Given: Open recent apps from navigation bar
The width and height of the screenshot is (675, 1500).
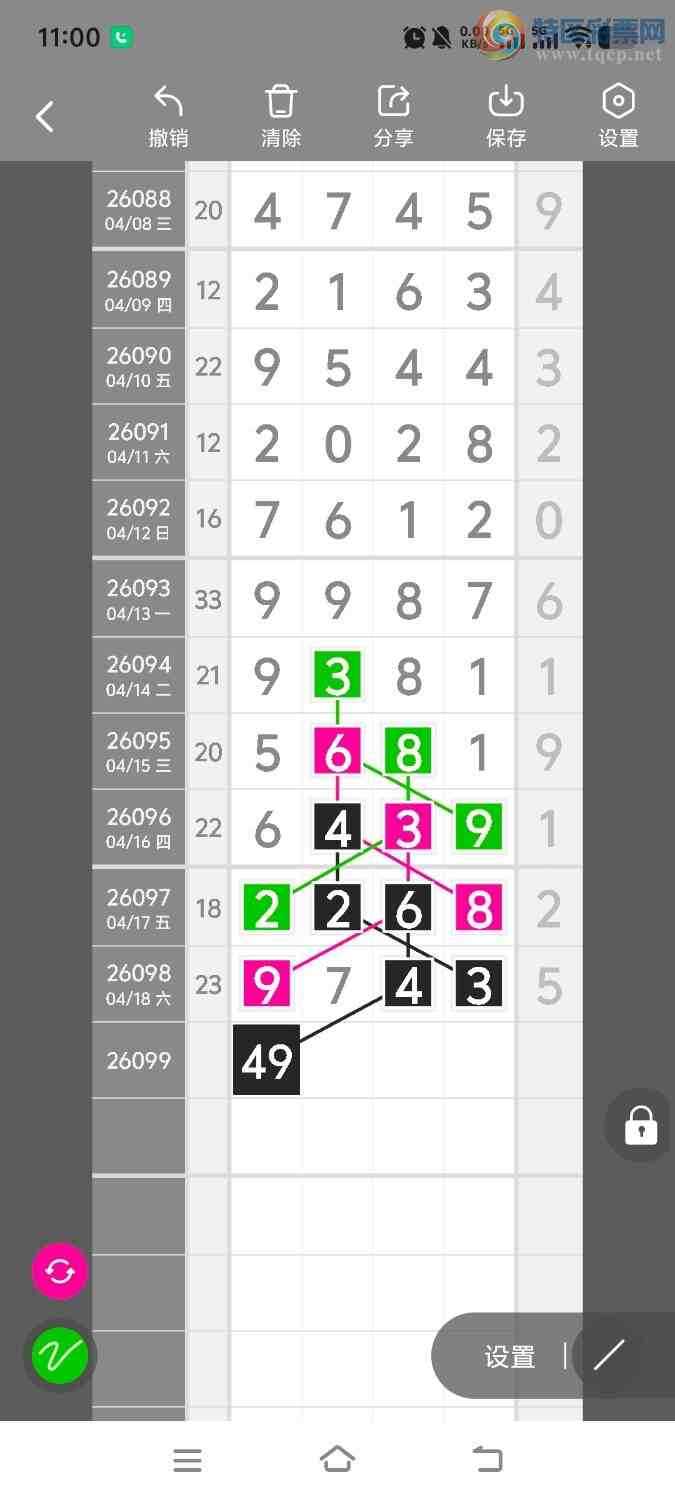Looking at the screenshot, I should [x=187, y=1460].
